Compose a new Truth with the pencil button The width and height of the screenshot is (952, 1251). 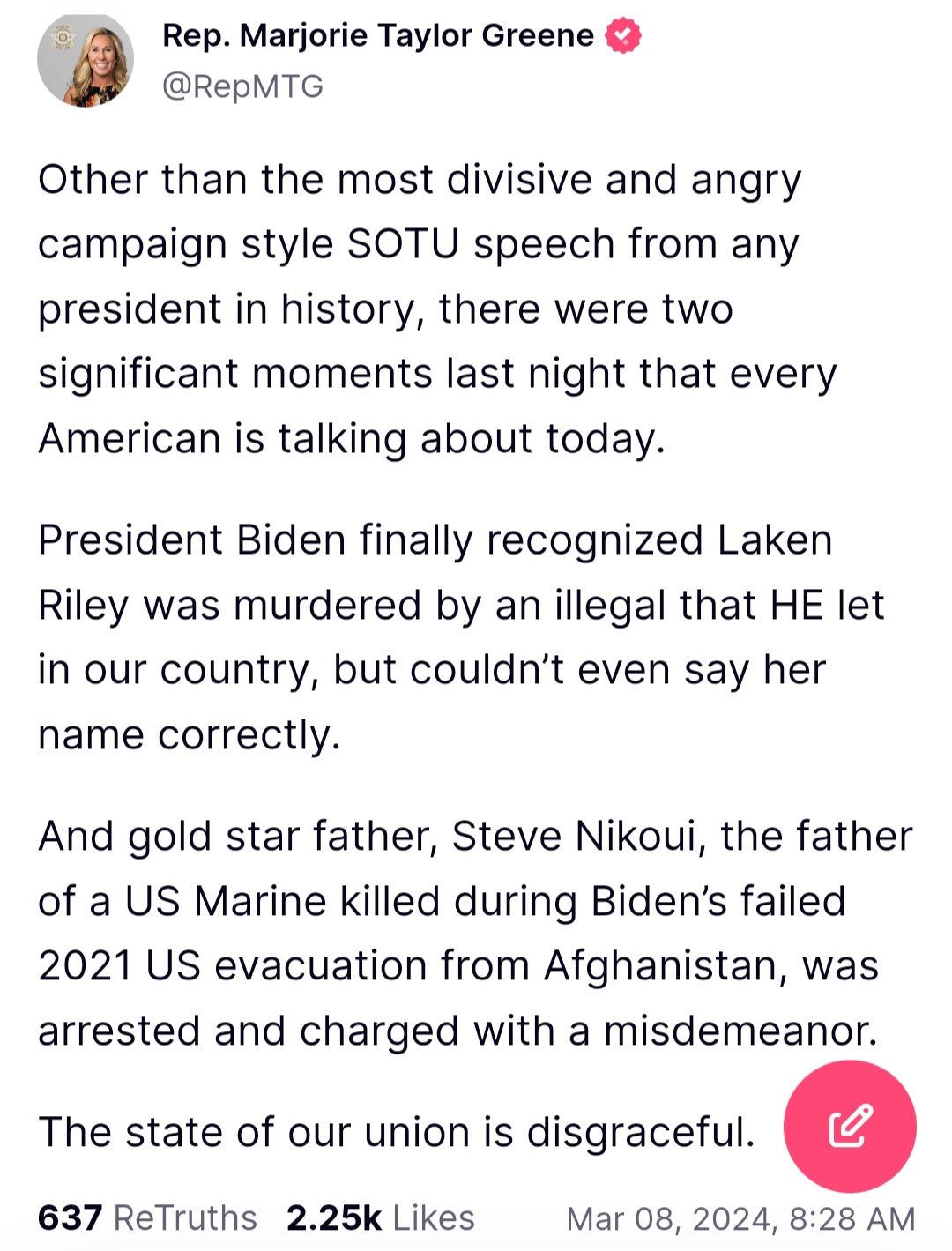pyautogui.click(x=849, y=1126)
